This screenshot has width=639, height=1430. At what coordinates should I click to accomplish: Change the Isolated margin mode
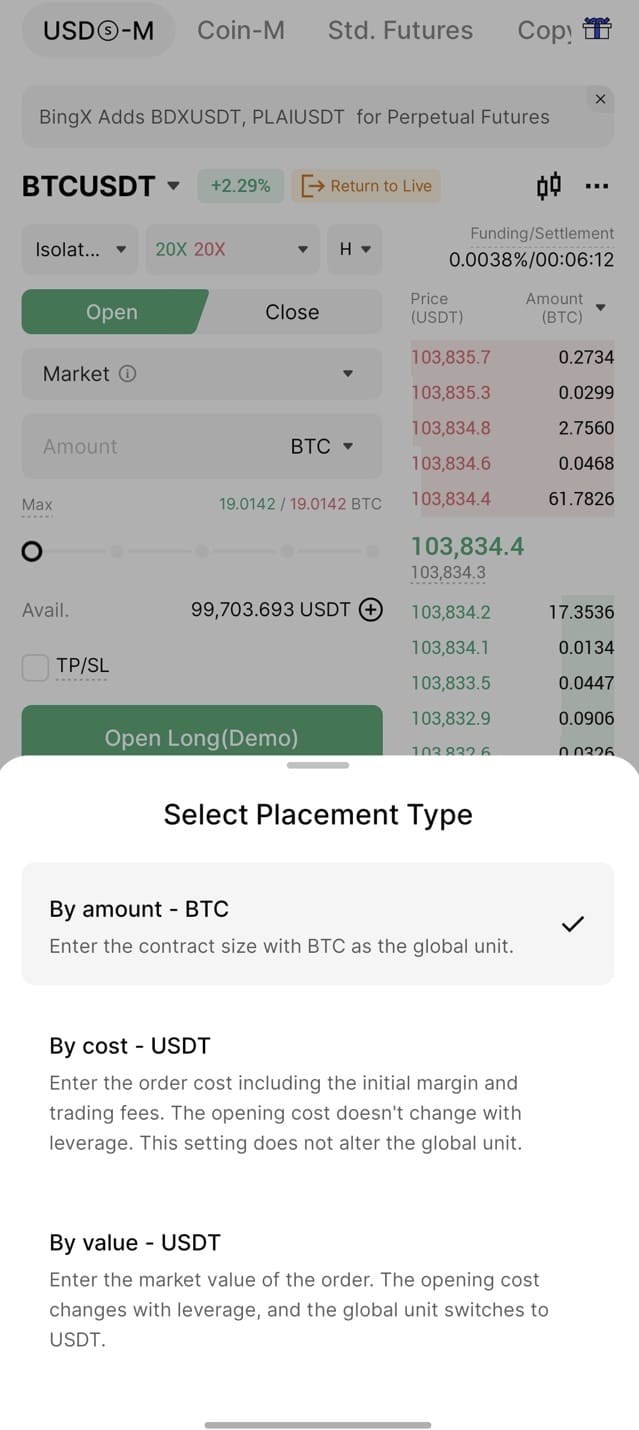pyautogui.click(x=80, y=250)
